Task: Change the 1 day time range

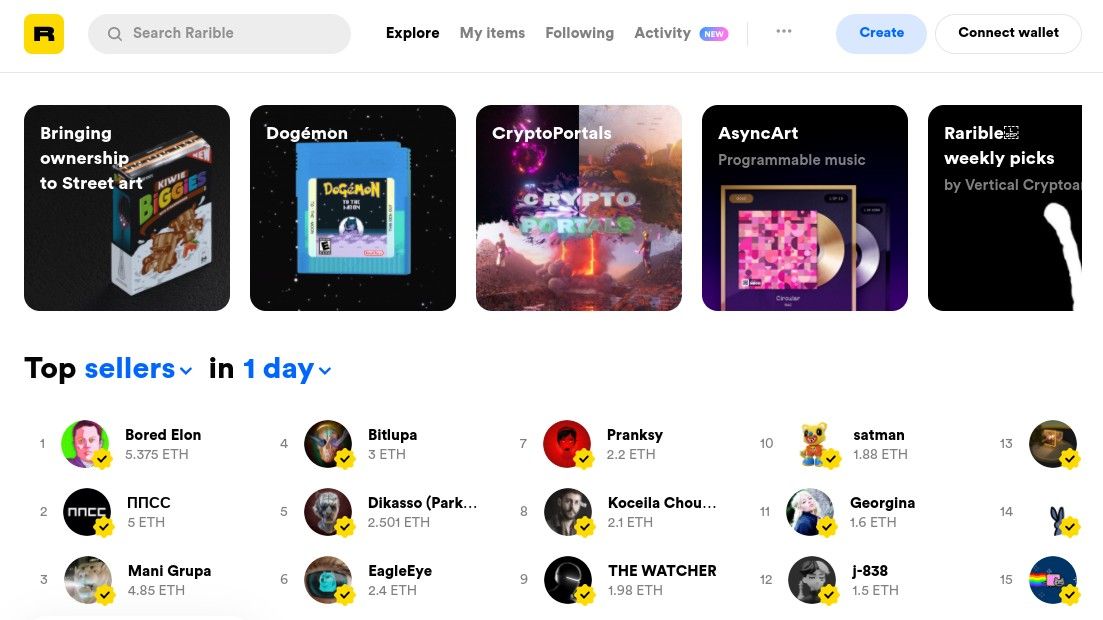Action: click(x=287, y=369)
